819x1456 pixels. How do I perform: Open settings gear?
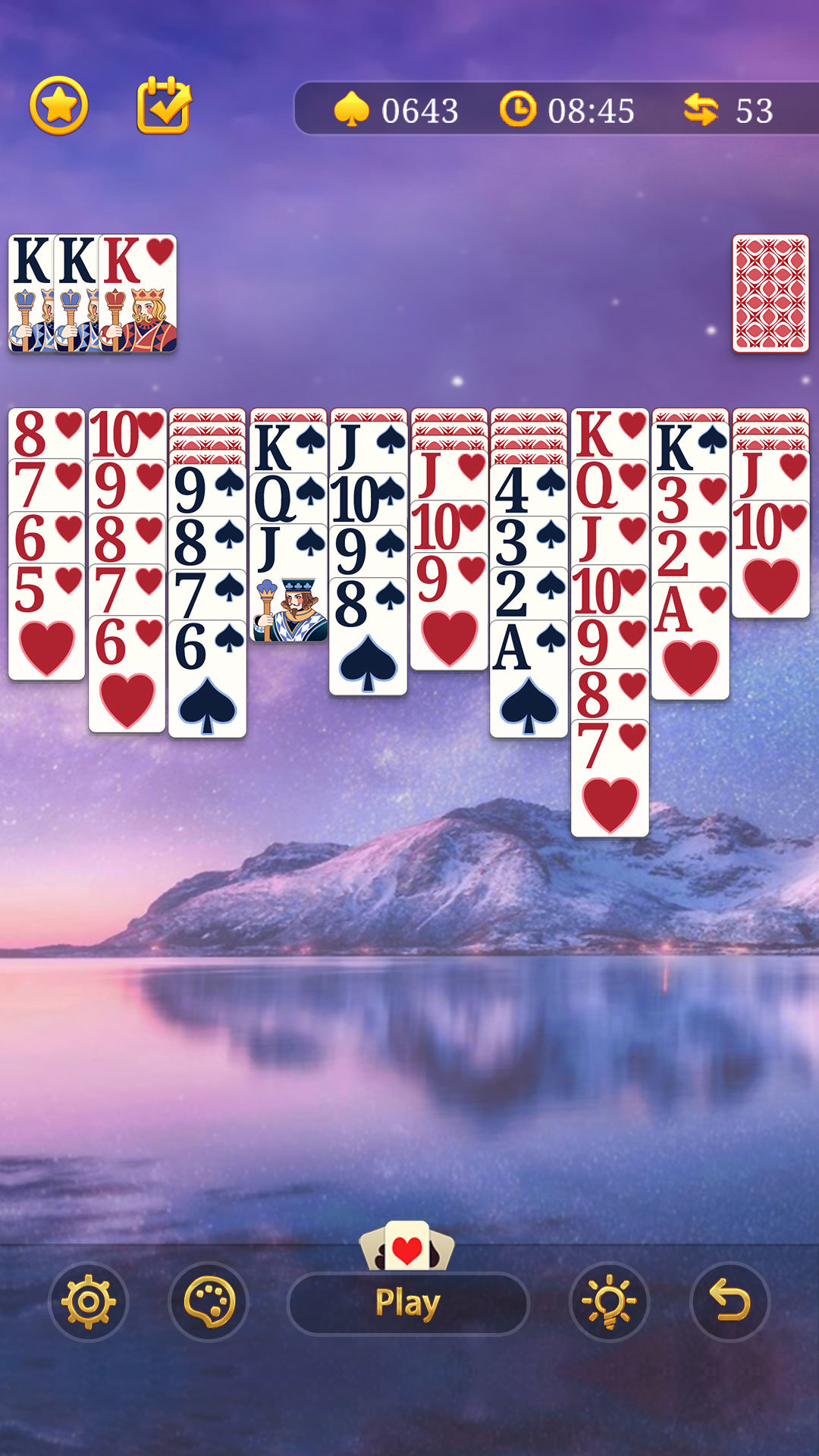[89, 1301]
